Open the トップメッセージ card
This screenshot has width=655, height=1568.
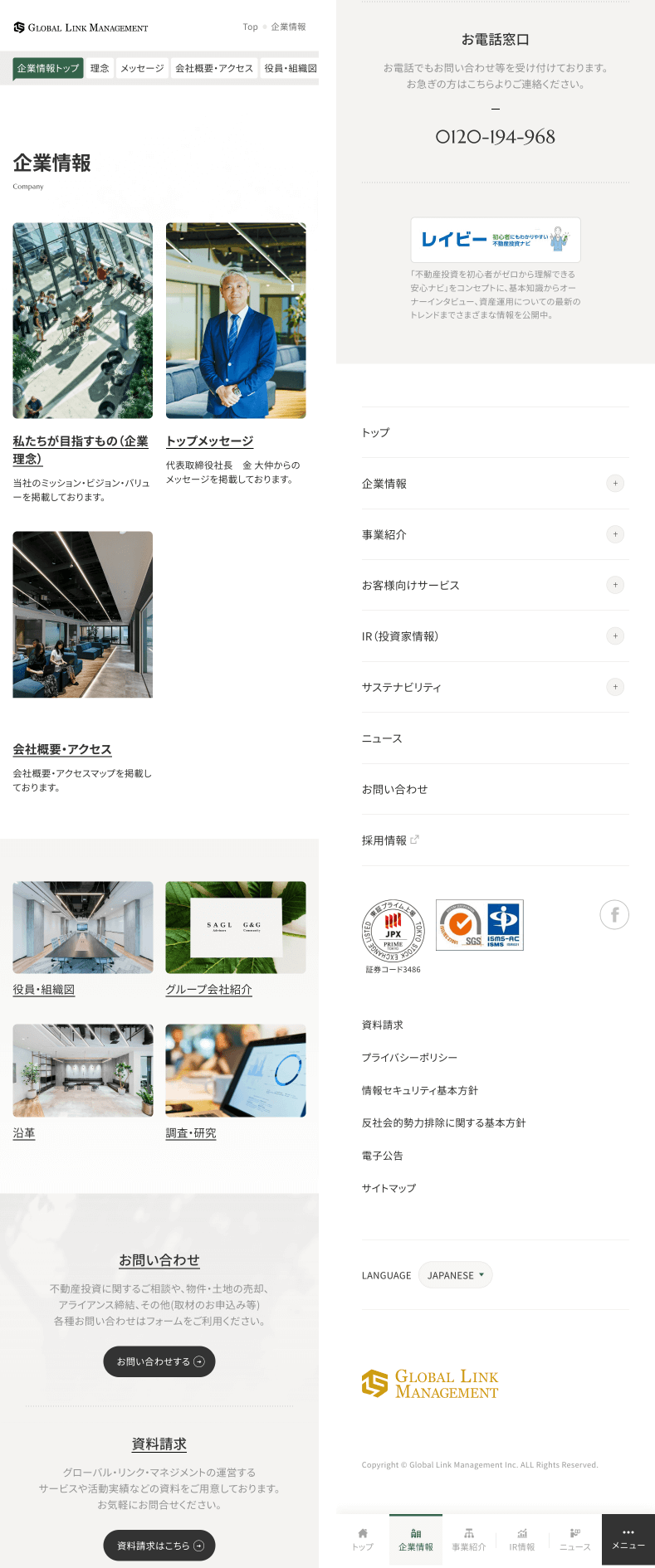click(x=210, y=441)
